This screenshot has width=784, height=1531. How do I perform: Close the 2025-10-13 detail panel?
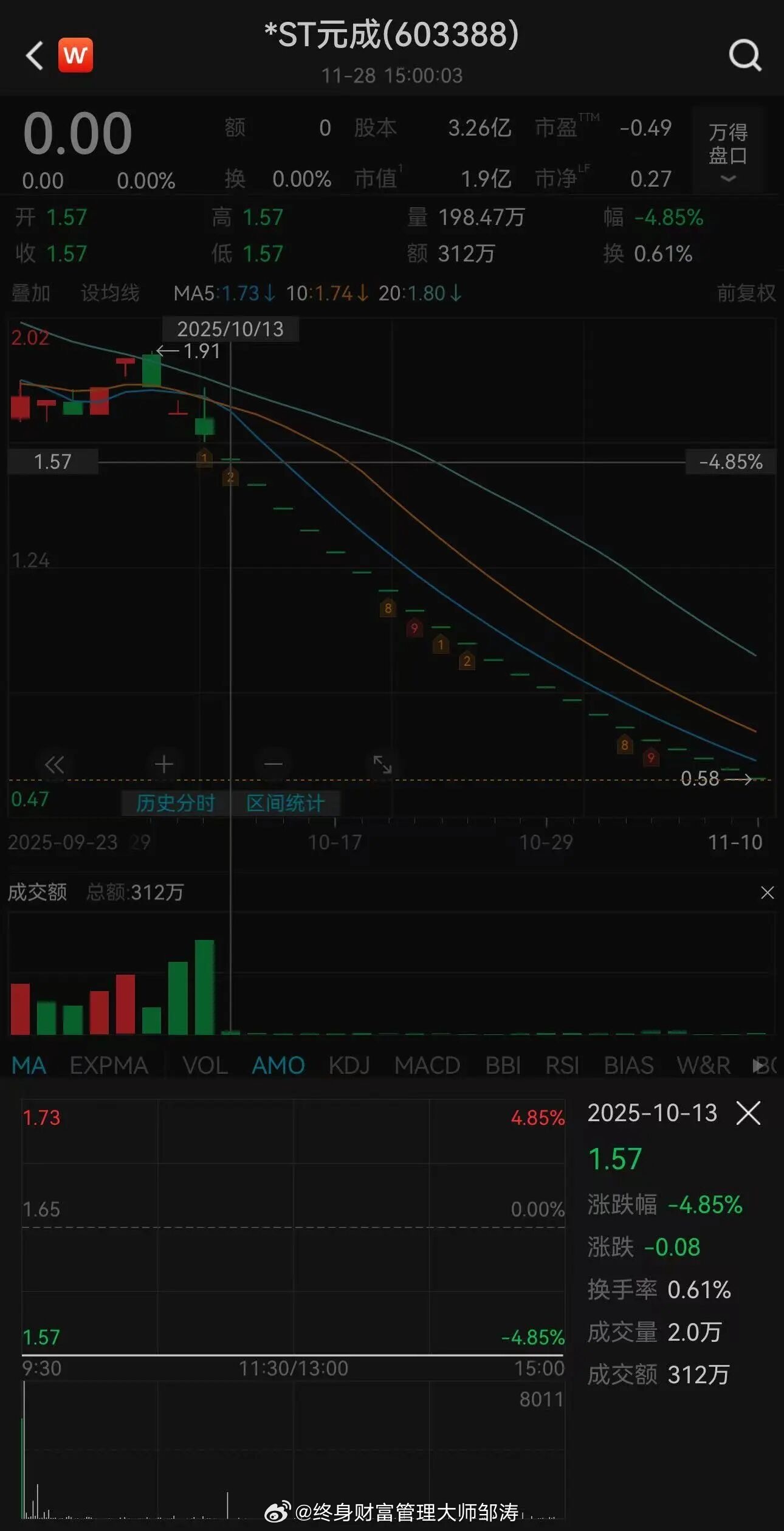click(749, 1113)
